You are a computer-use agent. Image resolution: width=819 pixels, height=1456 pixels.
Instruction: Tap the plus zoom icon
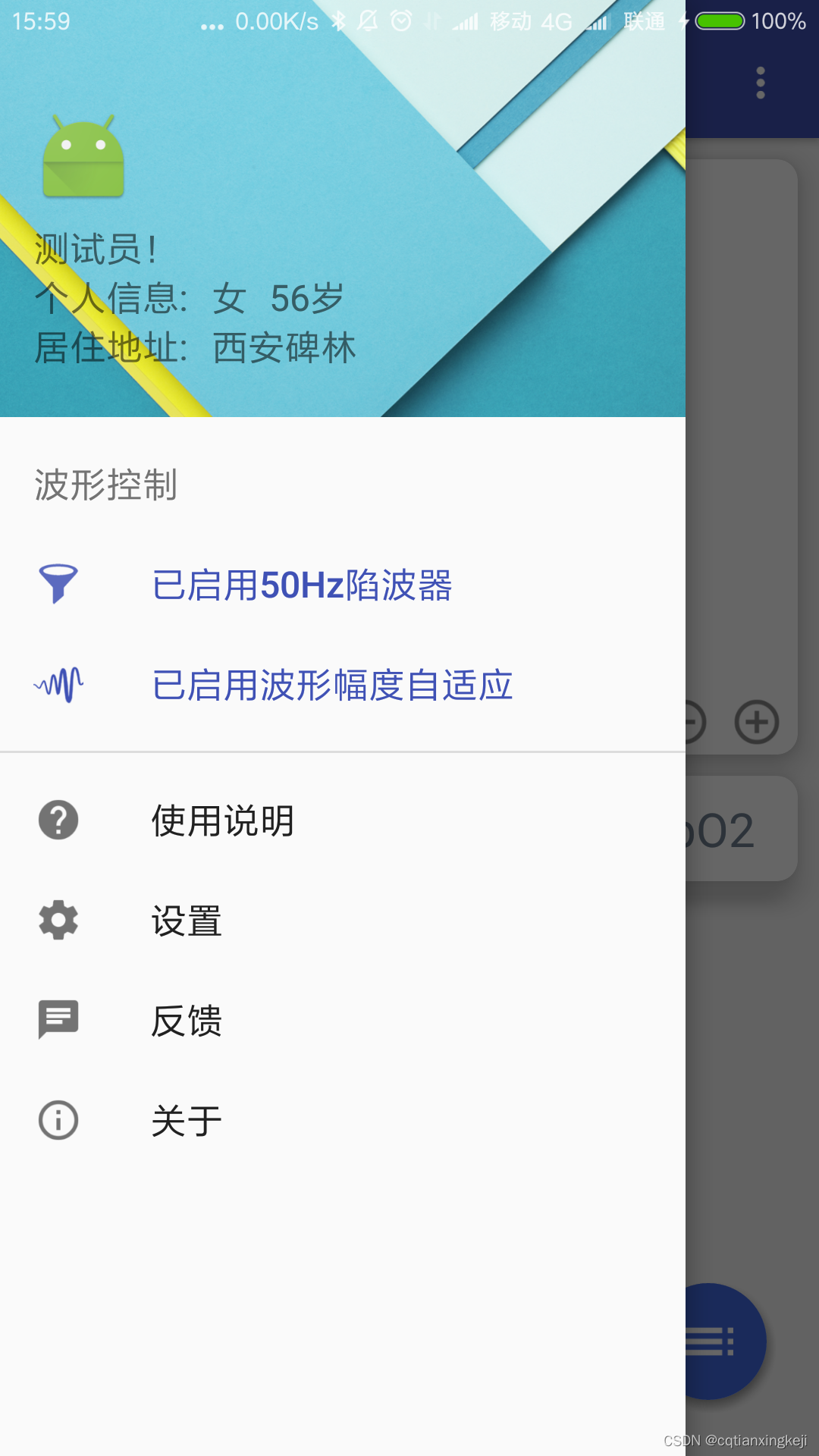(757, 722)
